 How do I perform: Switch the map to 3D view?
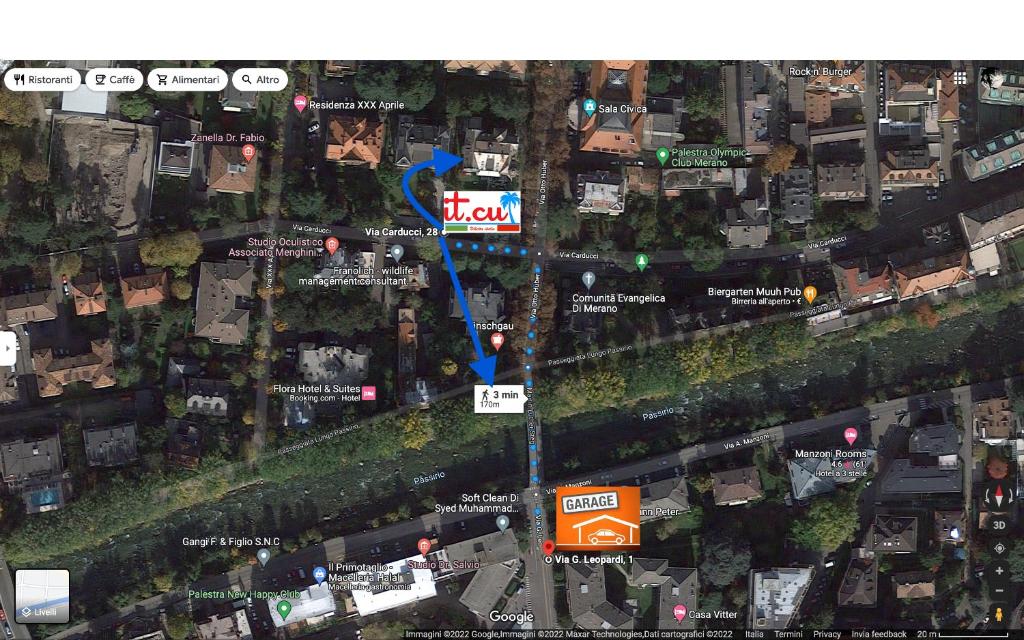[x=999, y=525]
